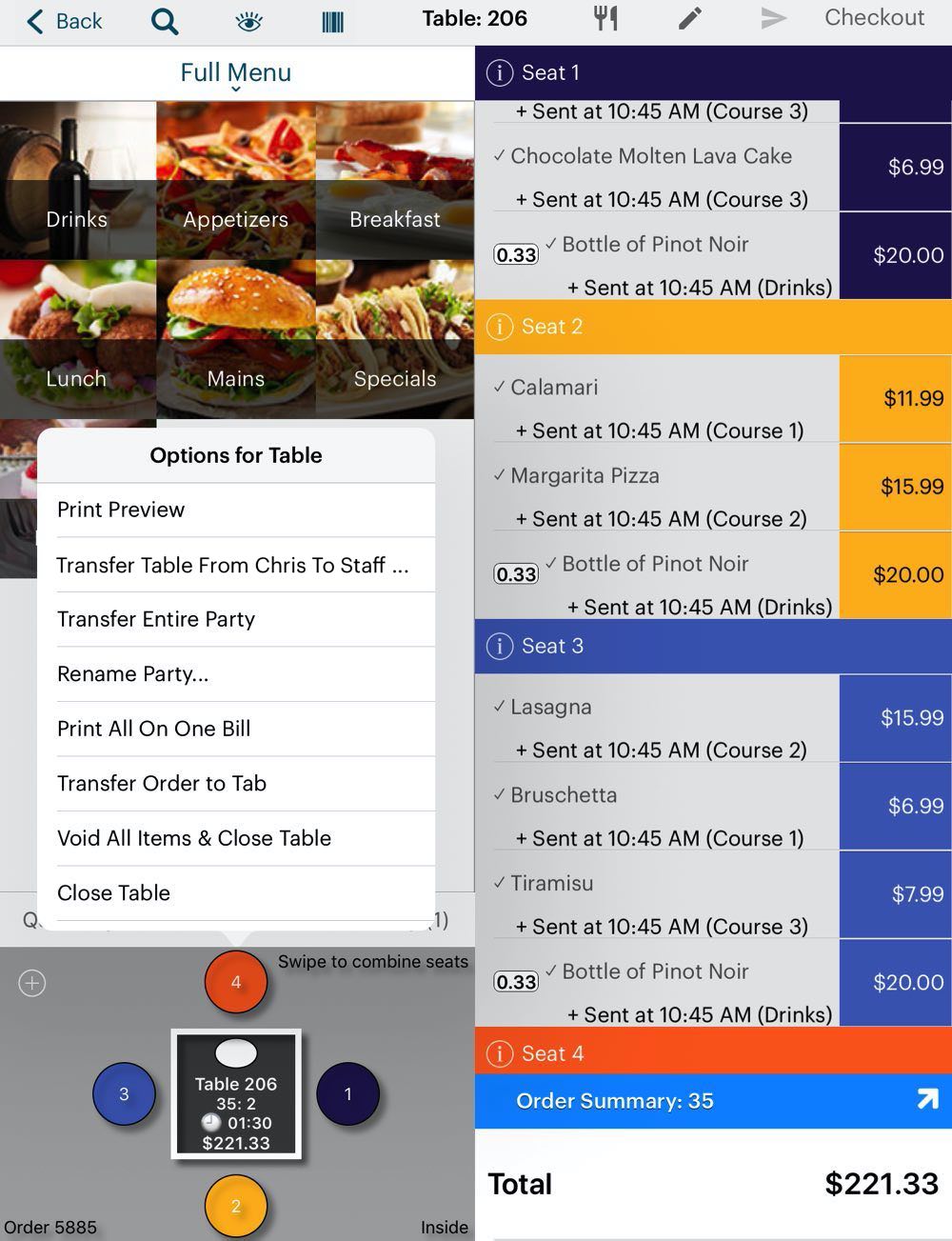Open the search magnifier icon
This screenshot has width=952, height=1241.
click(165, 21)
